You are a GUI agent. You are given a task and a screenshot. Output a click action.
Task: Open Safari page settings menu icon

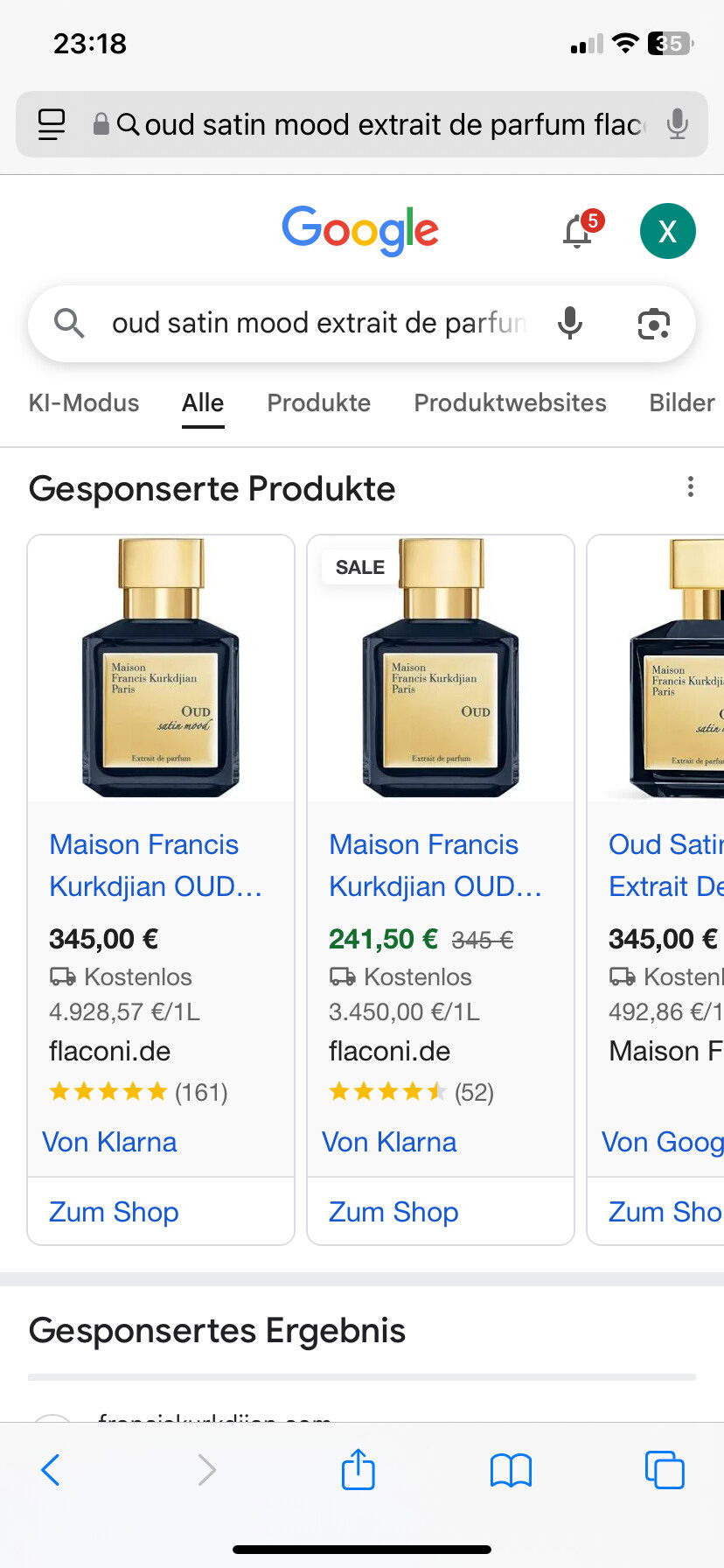[52, 125]
